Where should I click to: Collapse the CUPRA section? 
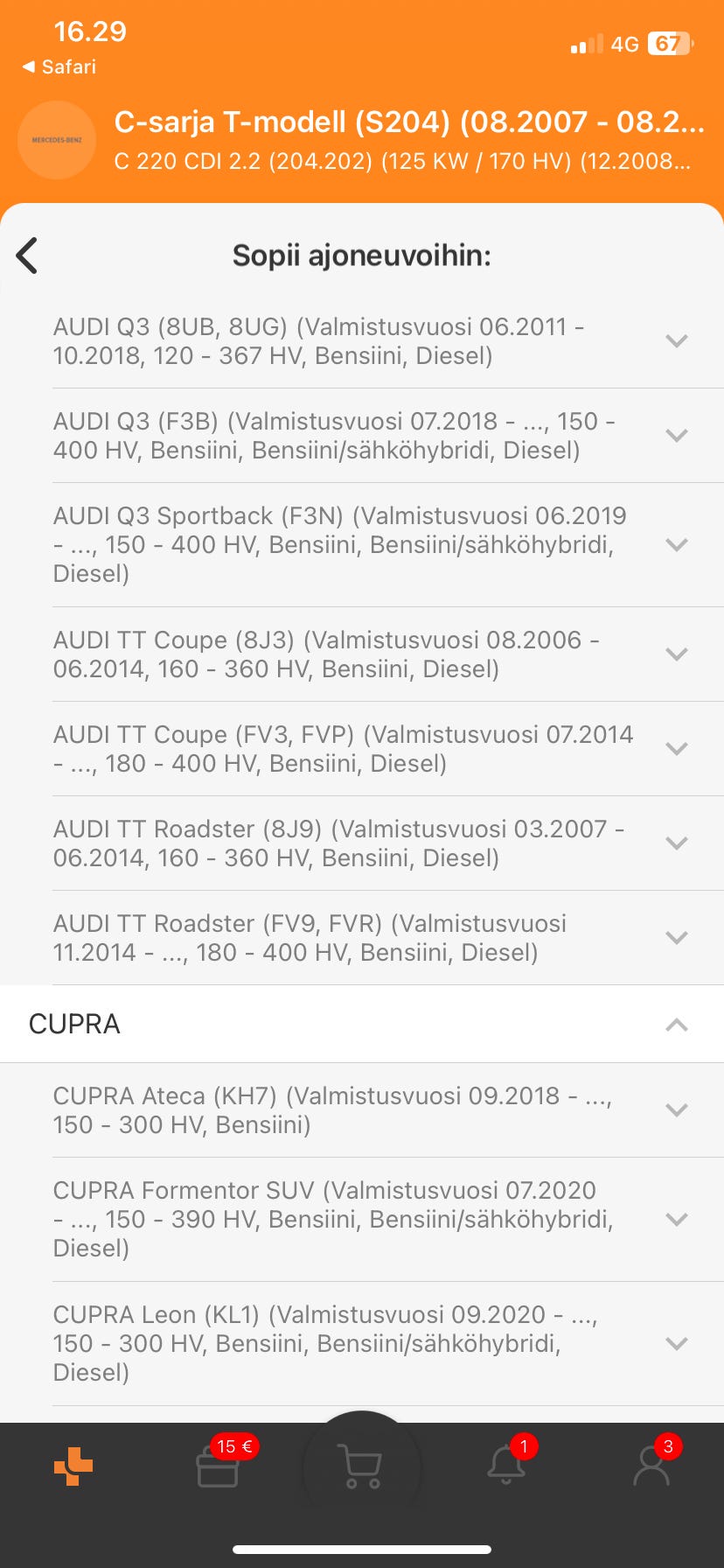click(x=676, y=1025)
